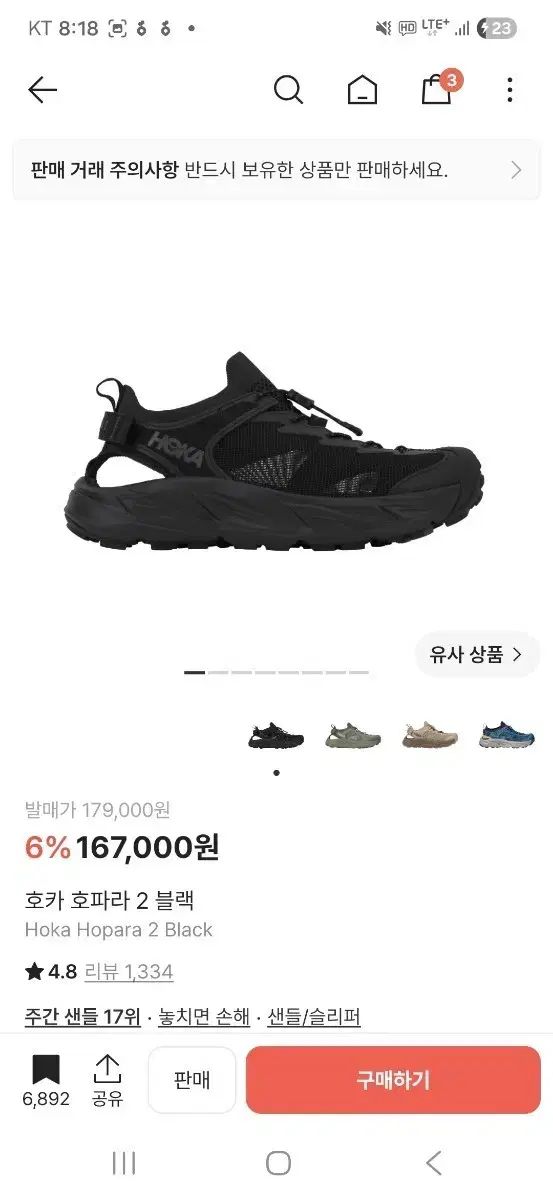Screen dimensions: 553x1200
Task: Select the beige shoe color thumbnail
Action: coord(430,737)
